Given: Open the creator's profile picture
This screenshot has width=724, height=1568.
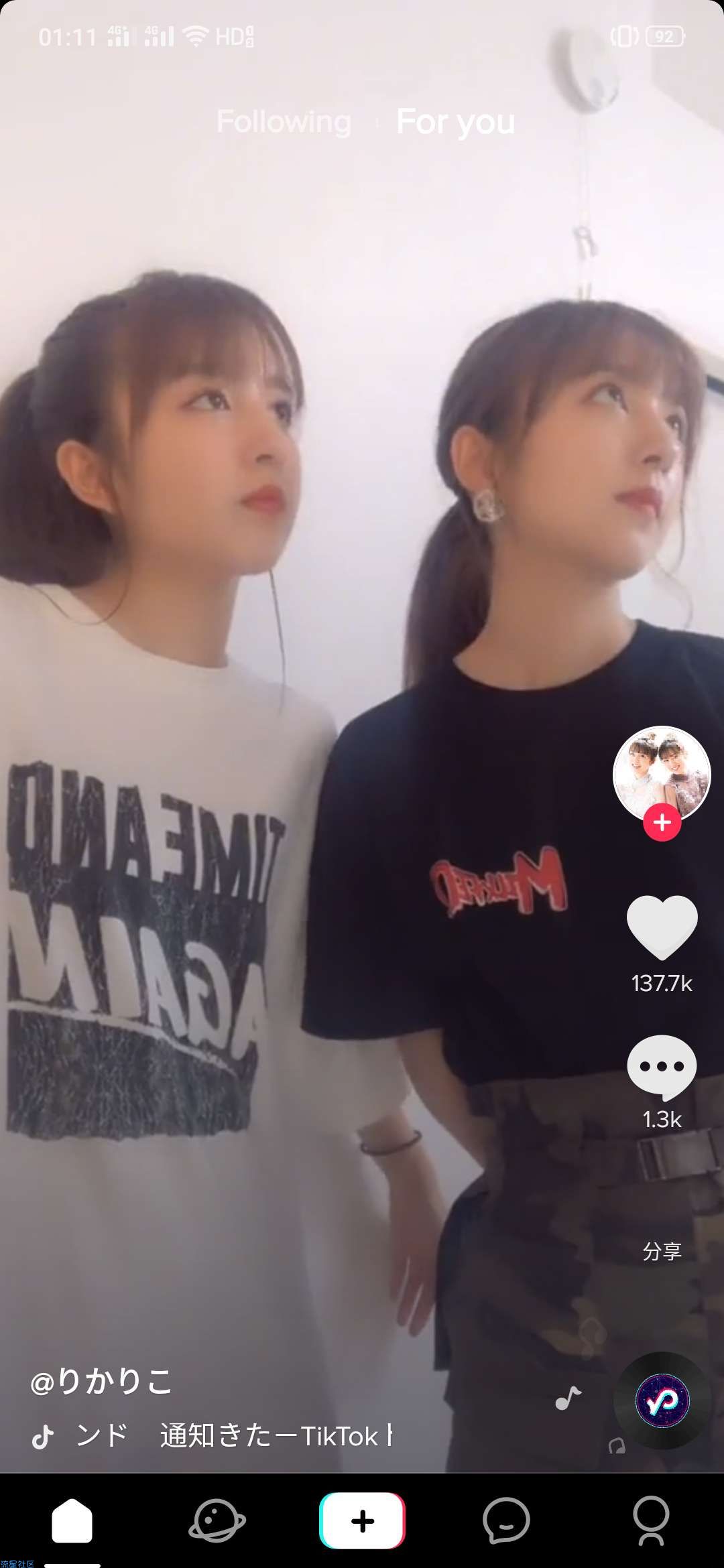Looking at the screenshot, I should 662,773.
